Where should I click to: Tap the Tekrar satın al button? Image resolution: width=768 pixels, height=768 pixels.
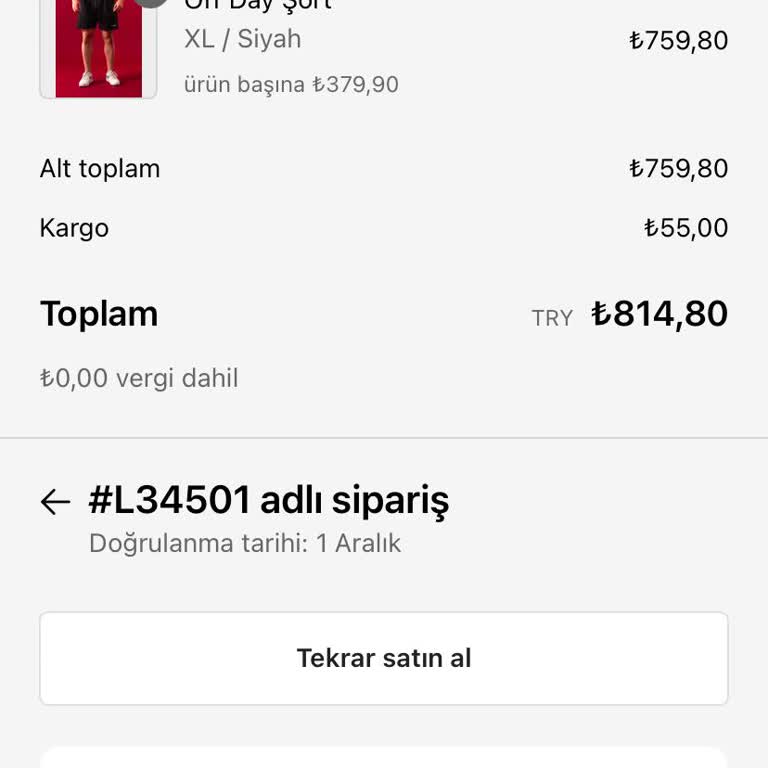[384, 658]
